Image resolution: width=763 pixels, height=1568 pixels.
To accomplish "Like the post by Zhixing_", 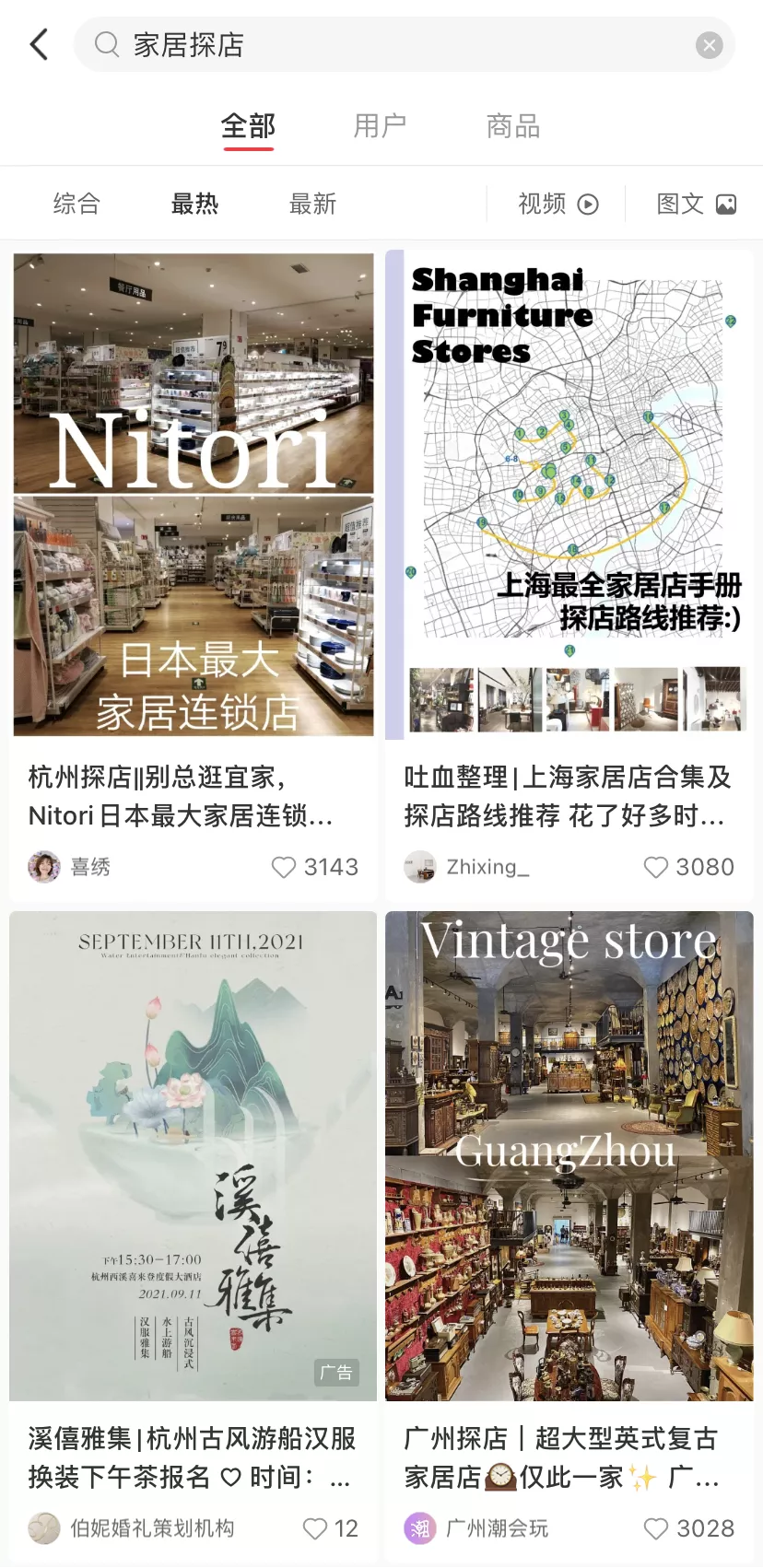I will coord(655,867).
